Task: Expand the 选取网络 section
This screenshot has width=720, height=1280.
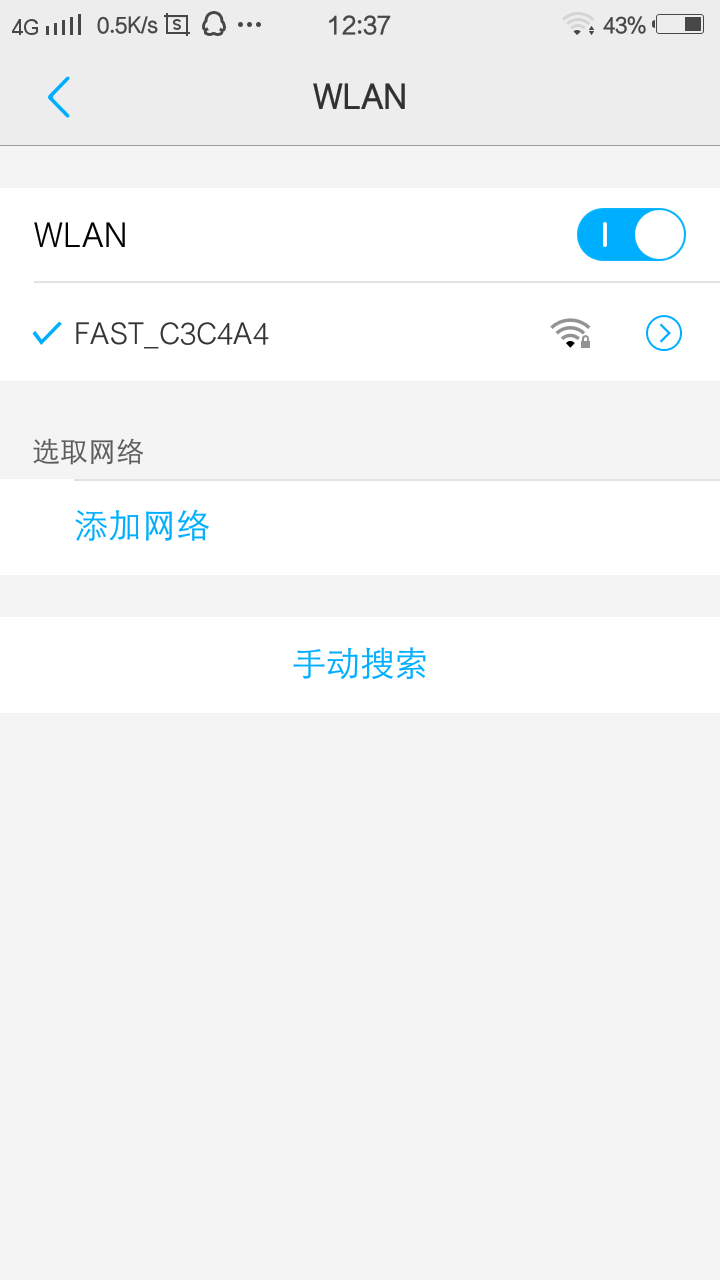Action: tap(89, 452)
